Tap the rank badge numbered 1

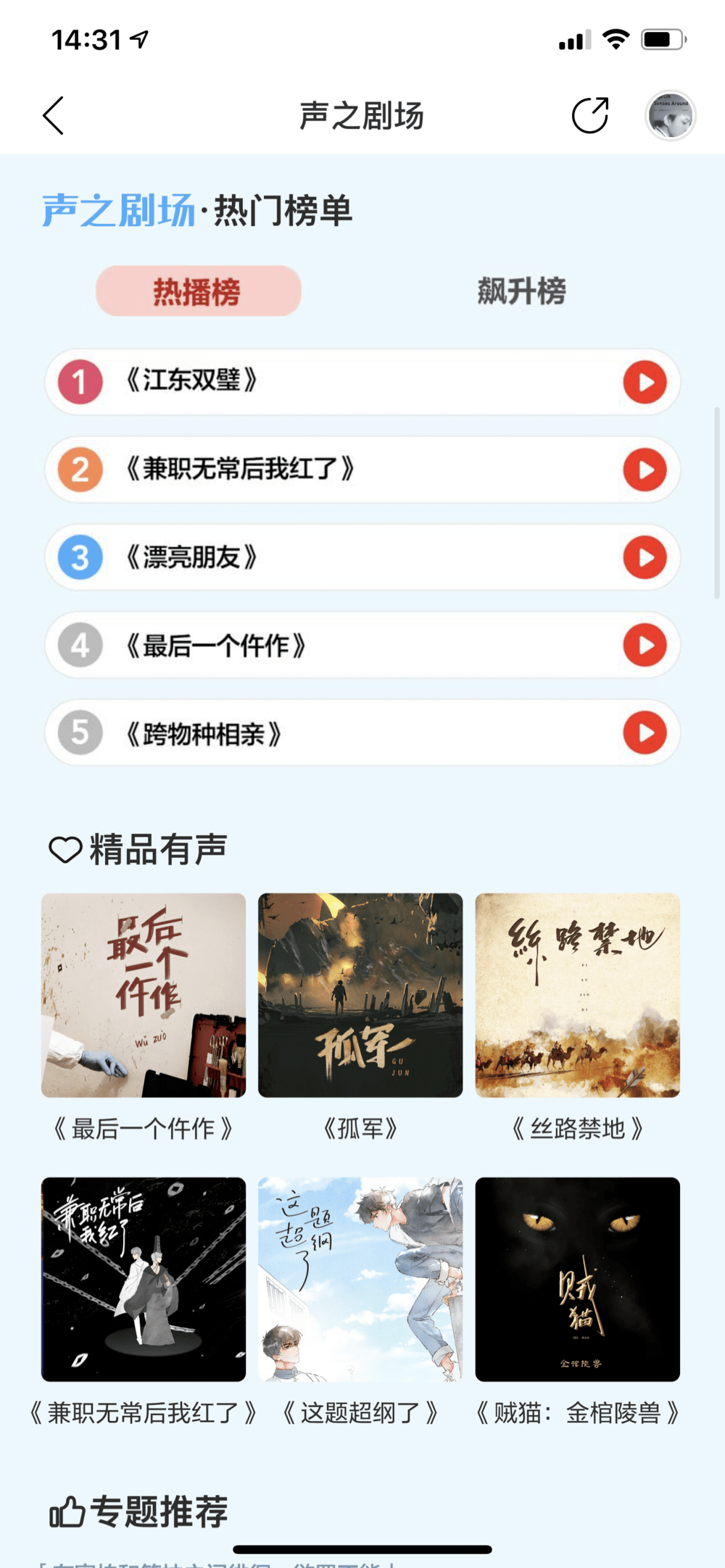pyautogui.click(x=80, y=382)
